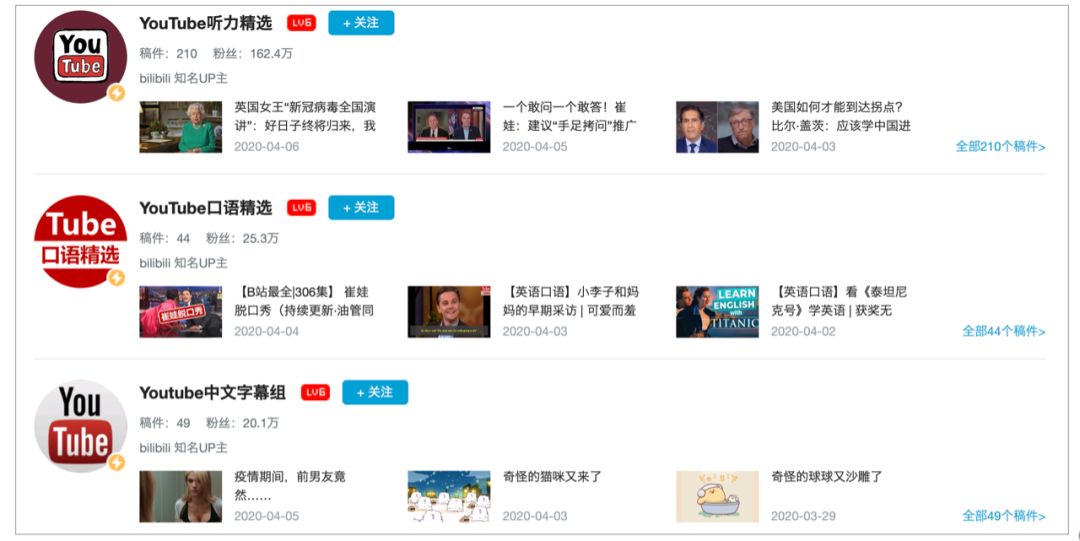This screenshot has width=1080, height=541.
Task: Follow the YouTube口语精选 channel
Action: 361,208
